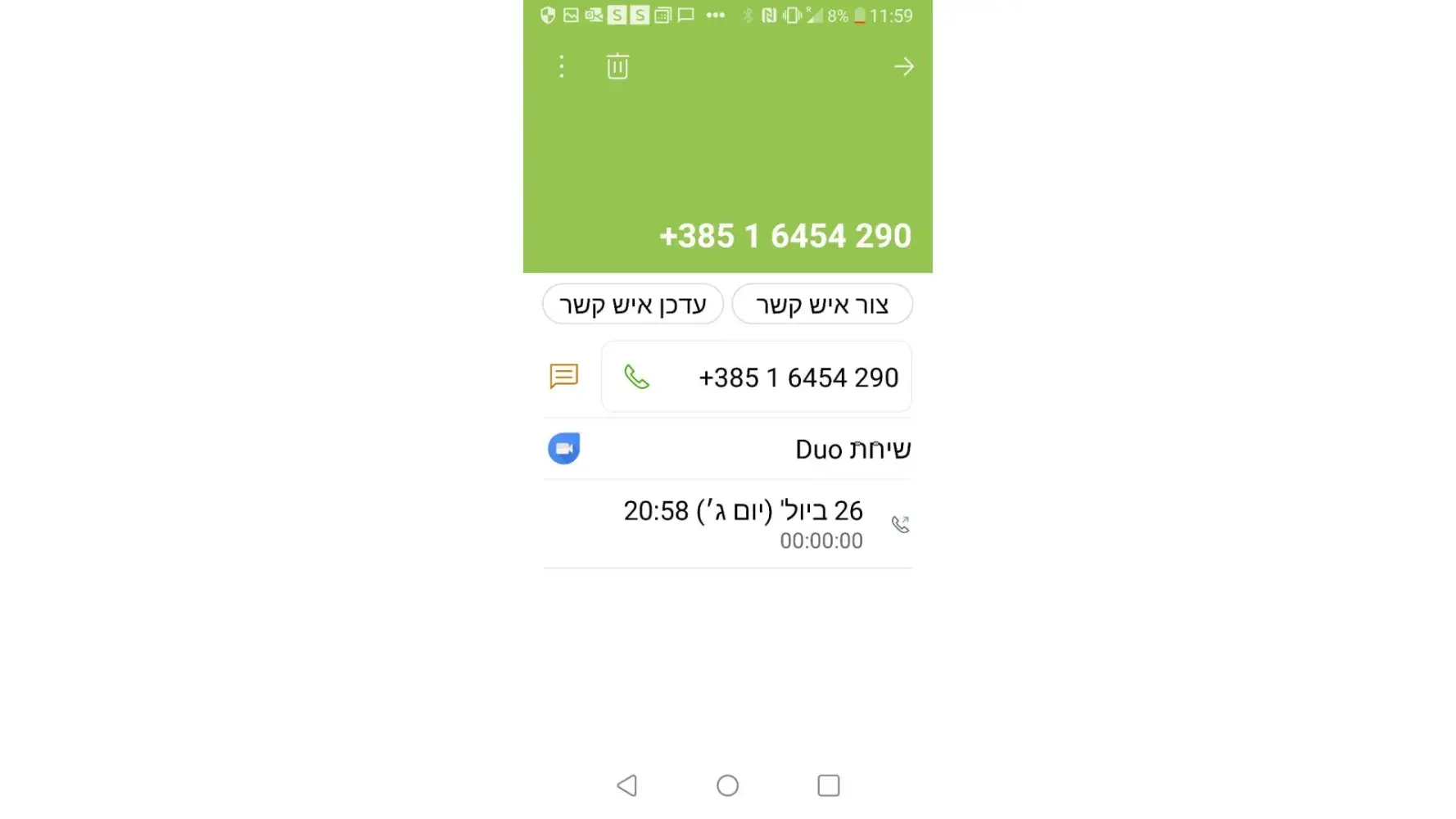The height and width of the screenshot is (819, 1456).
Task: Send a text message to this number
Action: 563,377
